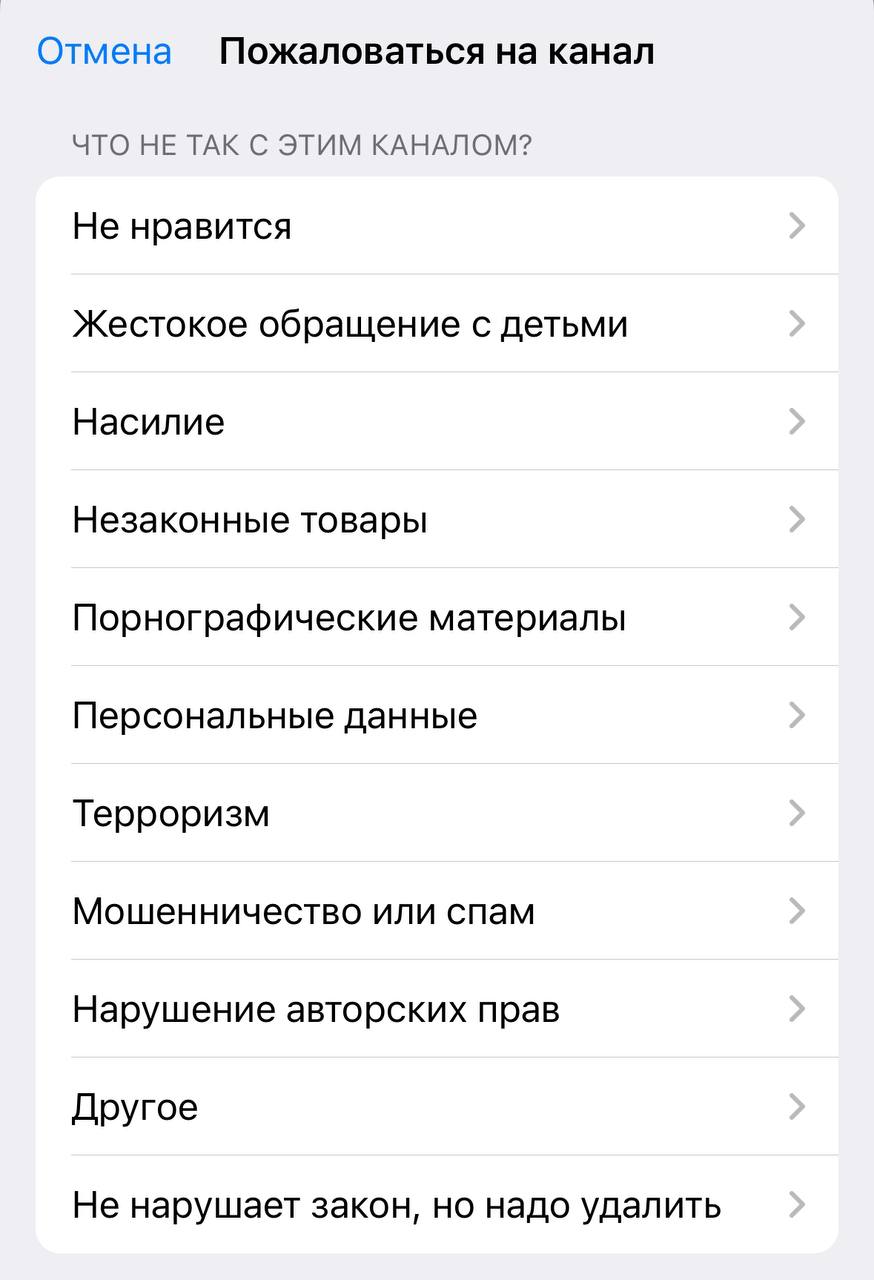Open the 'Другое' reason
The image size is (874, 1280).
coord(436,1108)
